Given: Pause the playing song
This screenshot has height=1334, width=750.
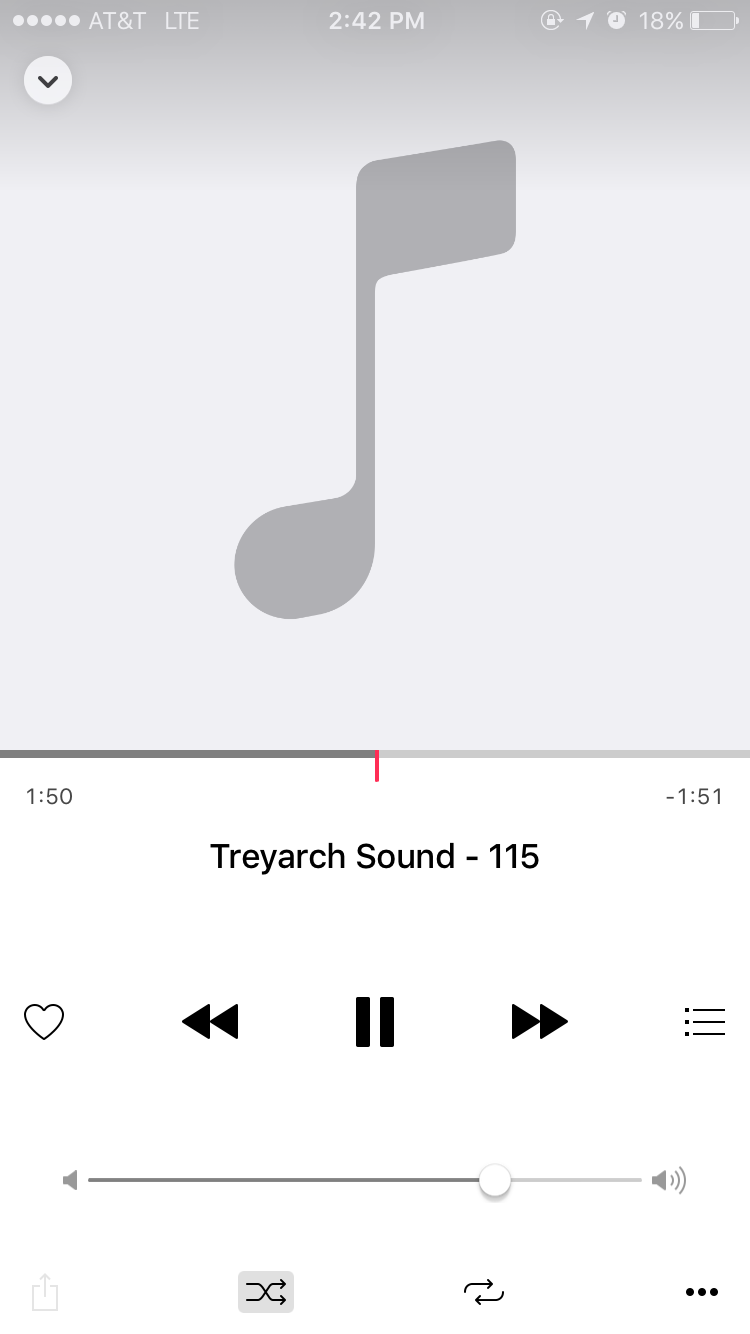Looking at the screenshot, I should (x=375, y=1022).
